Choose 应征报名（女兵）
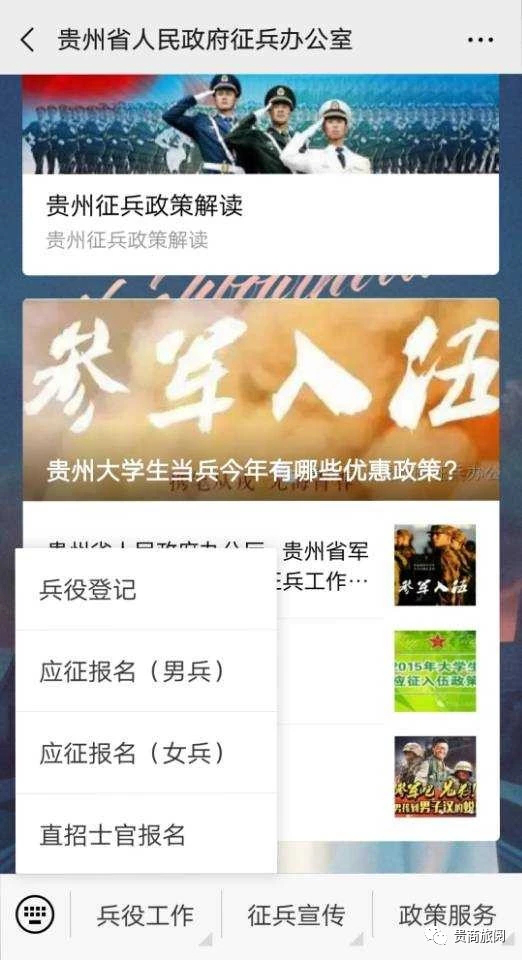Screen dimensions: 522x960 (146, 753)
